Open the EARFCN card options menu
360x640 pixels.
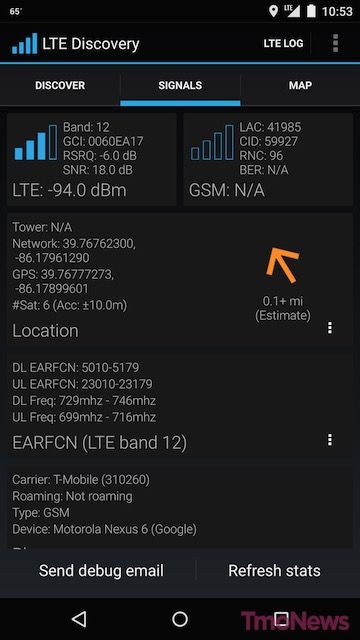point(330,440)
